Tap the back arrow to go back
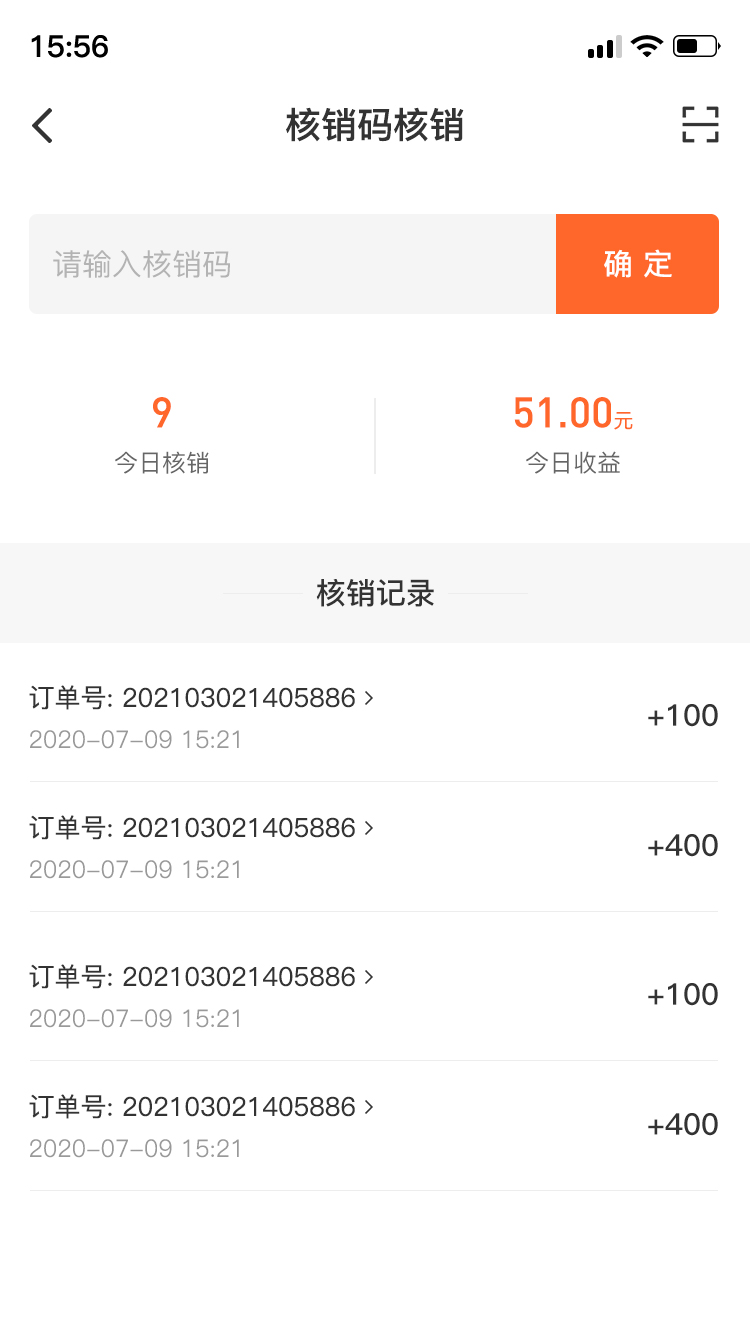This screenshot has height=1334, width=750. coord(42,126)
